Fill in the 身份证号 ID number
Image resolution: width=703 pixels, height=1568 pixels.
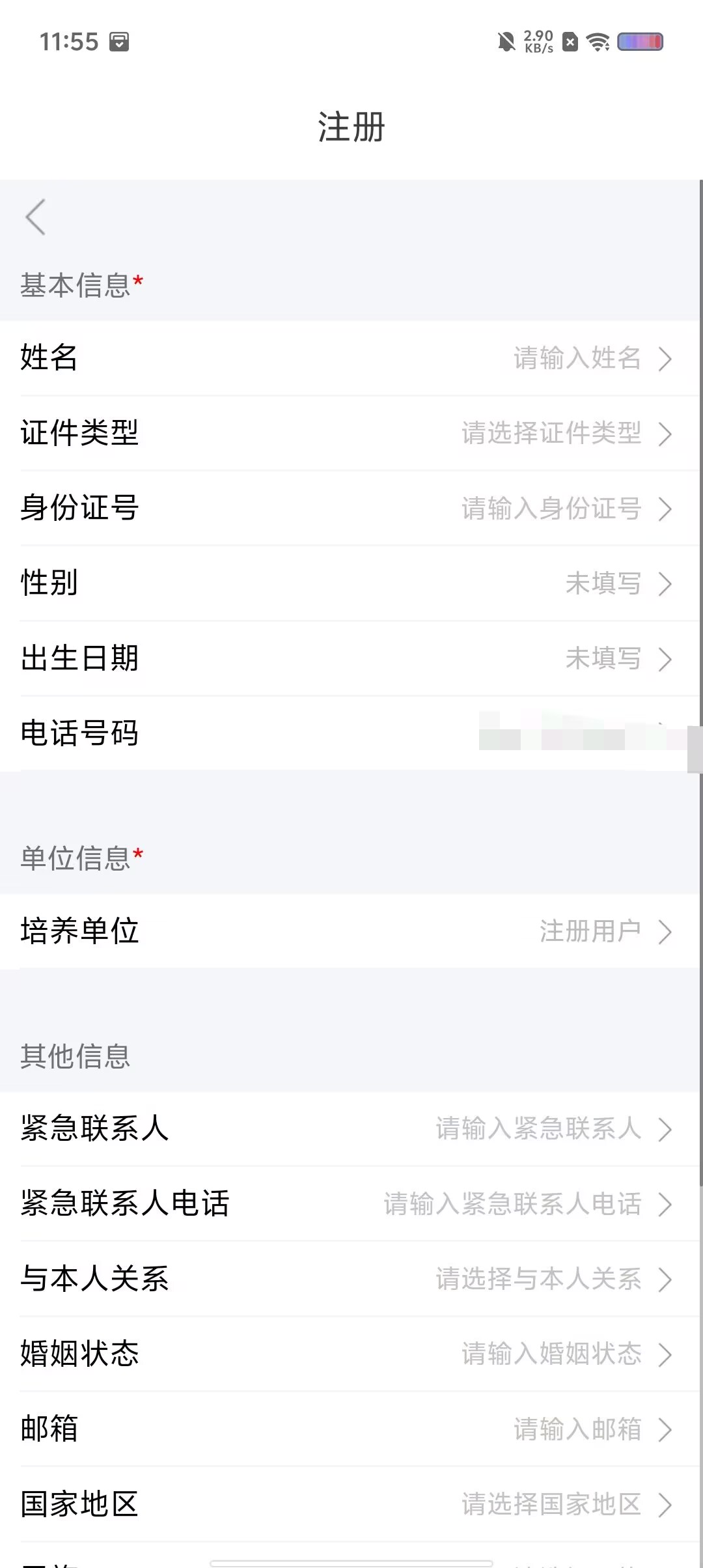pyautogui.click(x=551, y=509)
